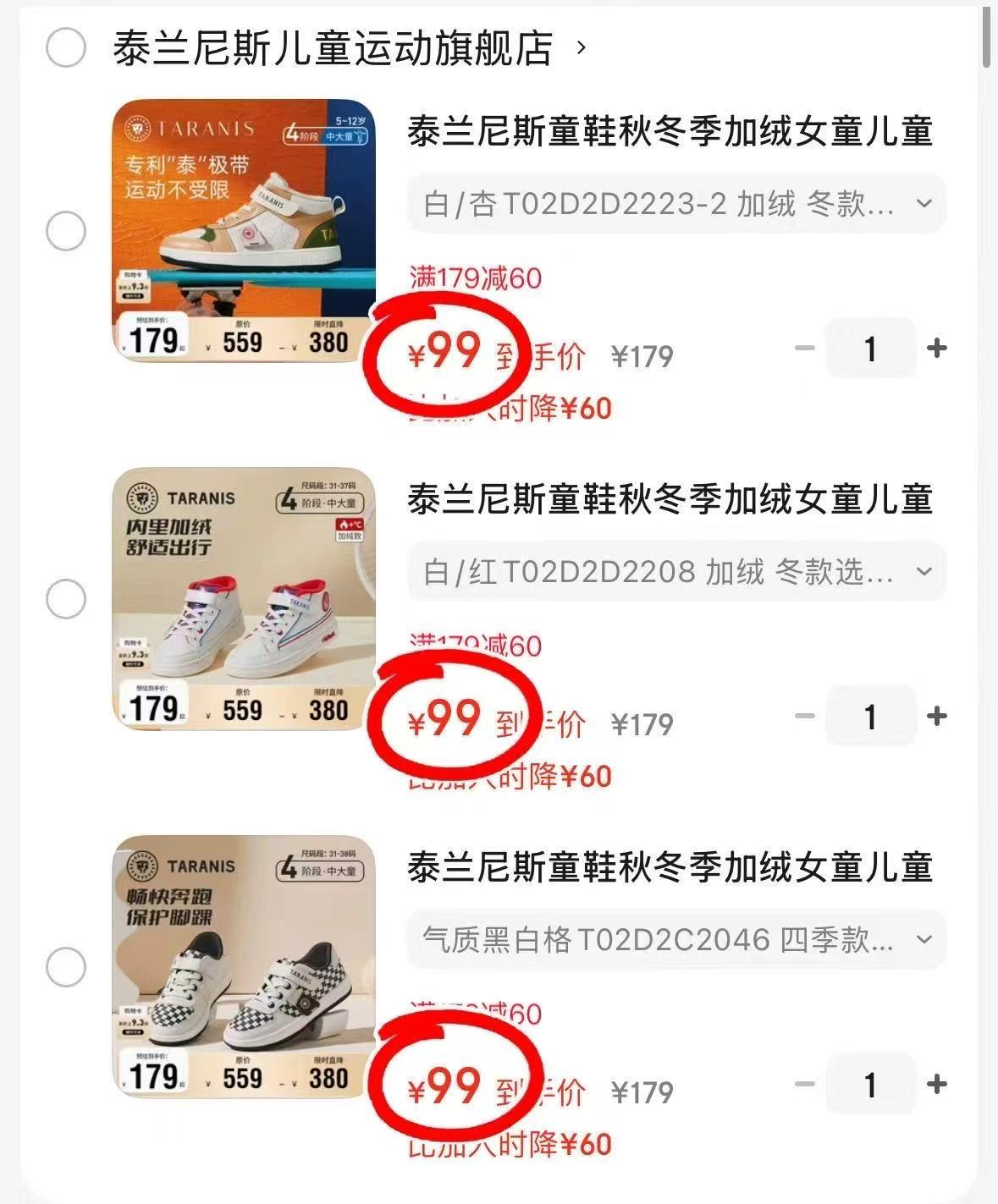
Task: Decrease quantity of the second product
Action: point(803,716)
